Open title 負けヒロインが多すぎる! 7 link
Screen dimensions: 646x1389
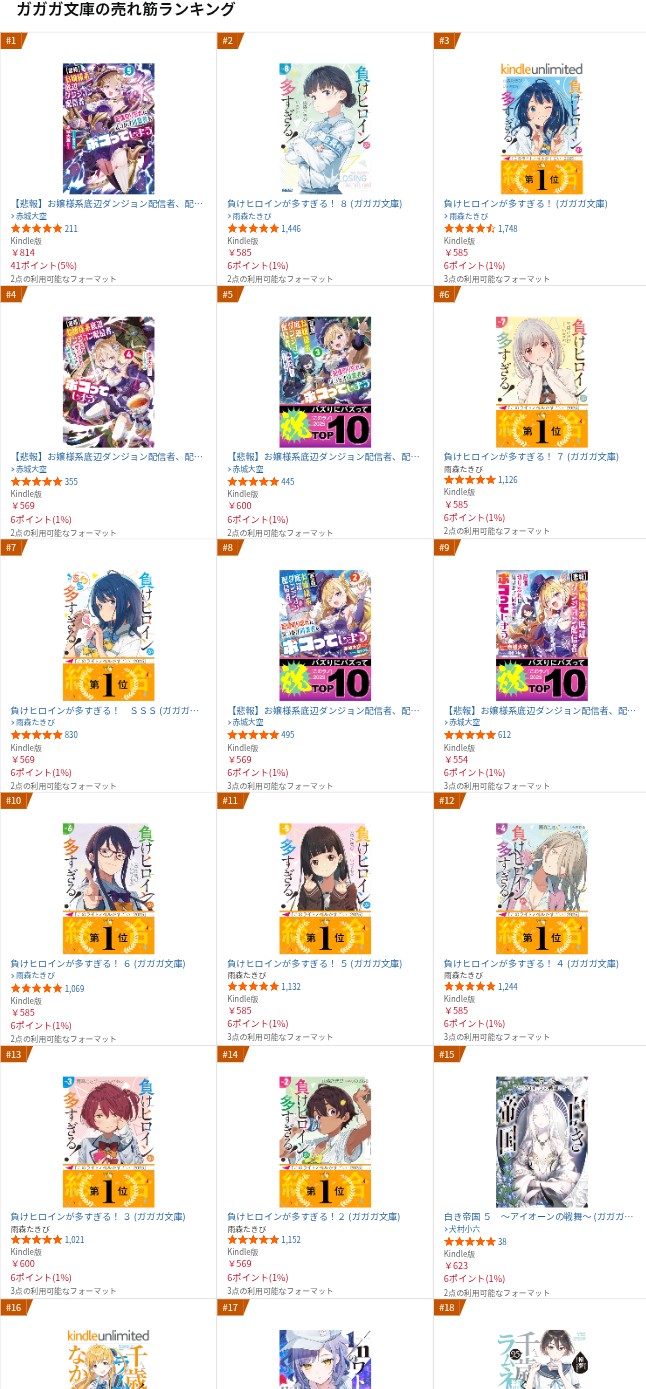(530, 457)
